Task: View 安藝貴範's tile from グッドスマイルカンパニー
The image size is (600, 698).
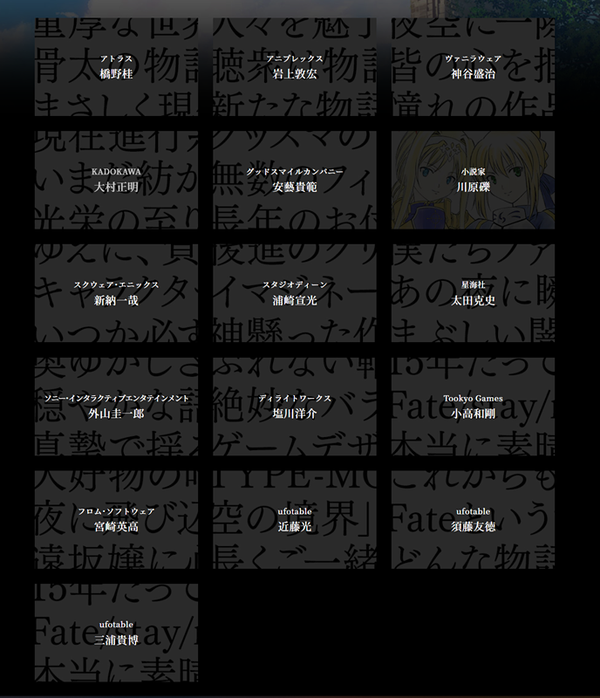Action: click(x=295, y=180)
